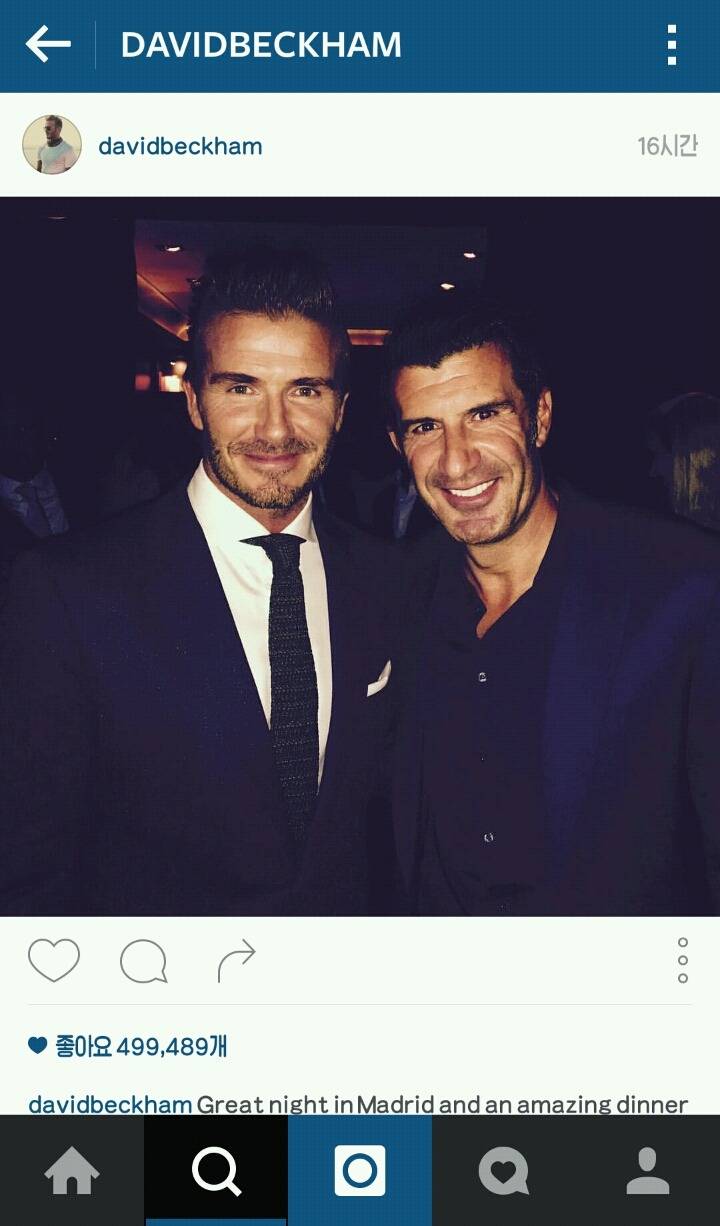
Task: Switch to the Activity tab
Action: click(503, 1171)
